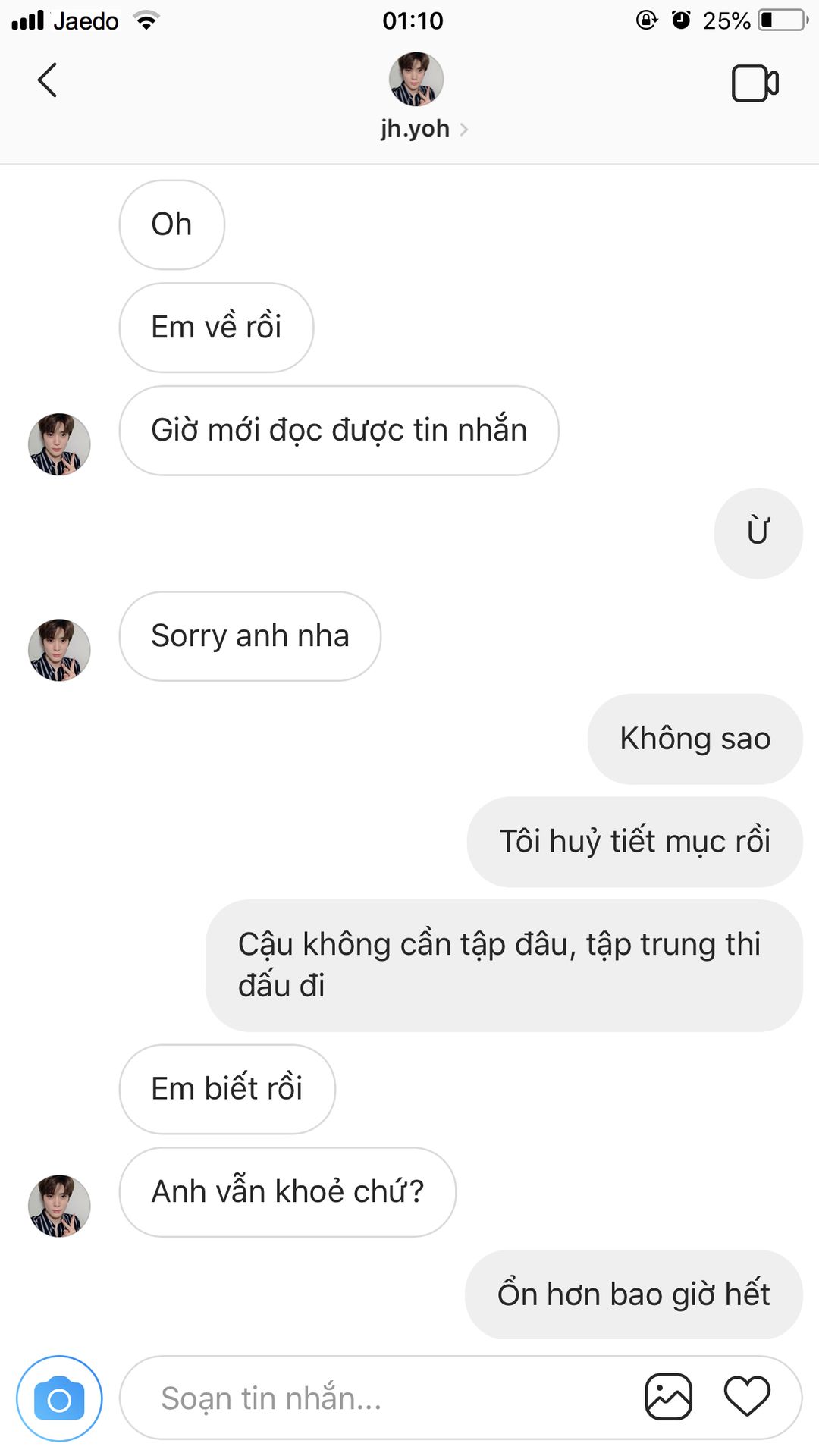The height and width of the screenshot is (1456, 819).
Task: Open the camera to send a photo
Action: click(59, 1399)
